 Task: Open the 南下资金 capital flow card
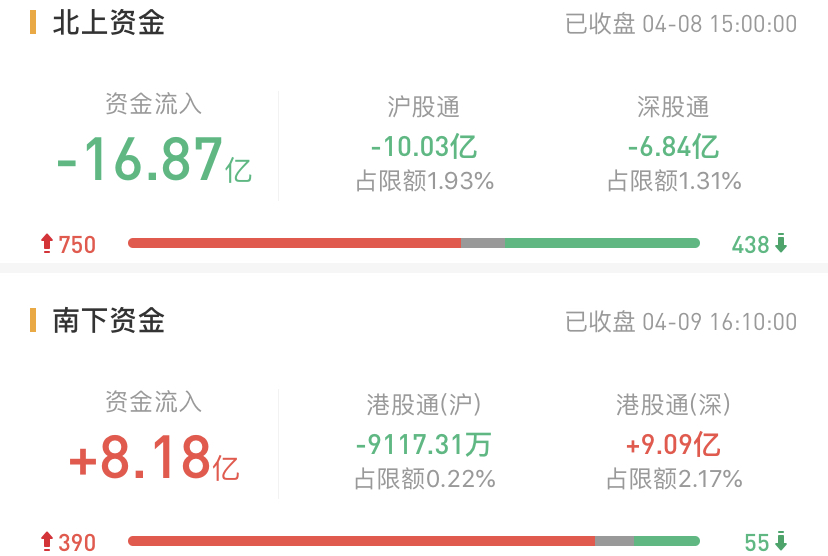tap(110, 321)
